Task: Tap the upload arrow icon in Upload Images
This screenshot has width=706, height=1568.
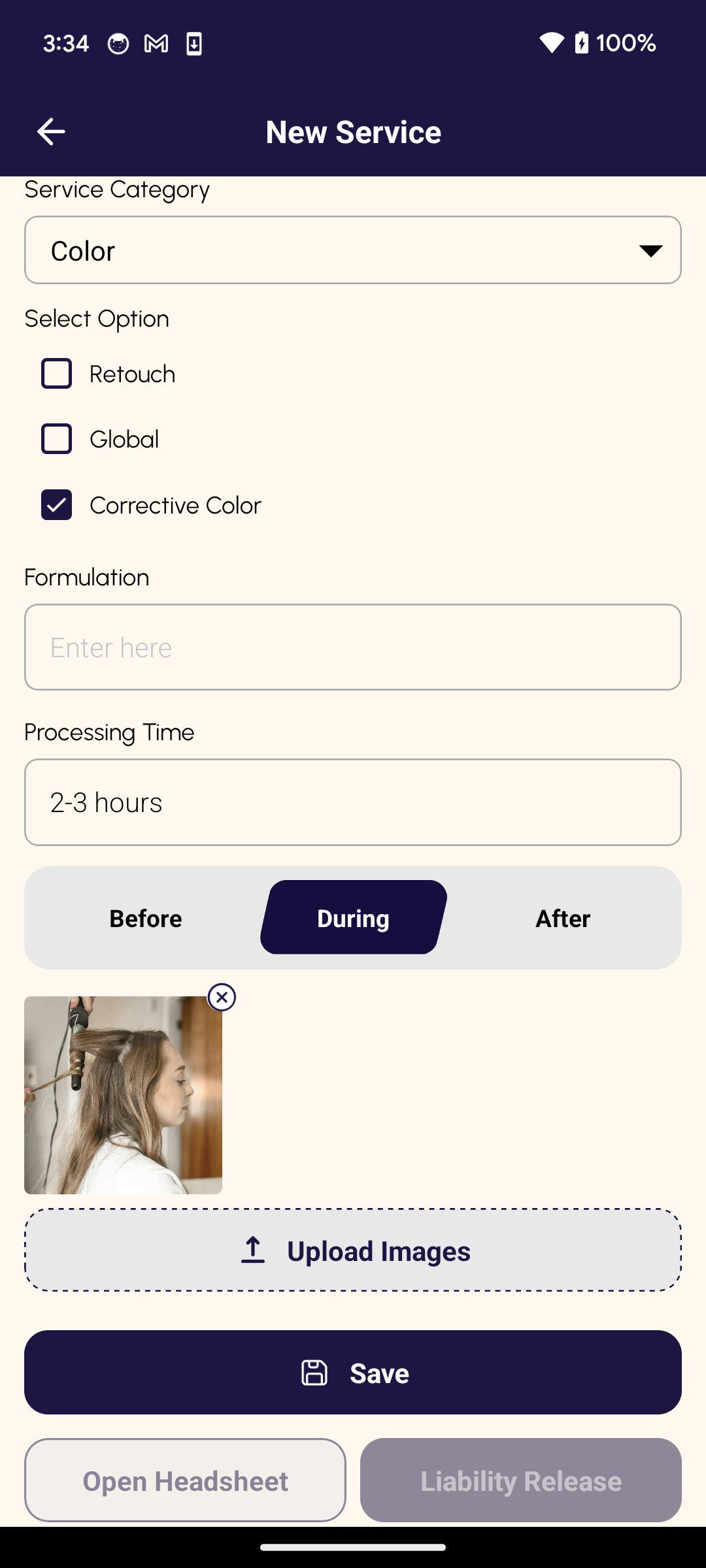Action: click(x=252, y=1249)
